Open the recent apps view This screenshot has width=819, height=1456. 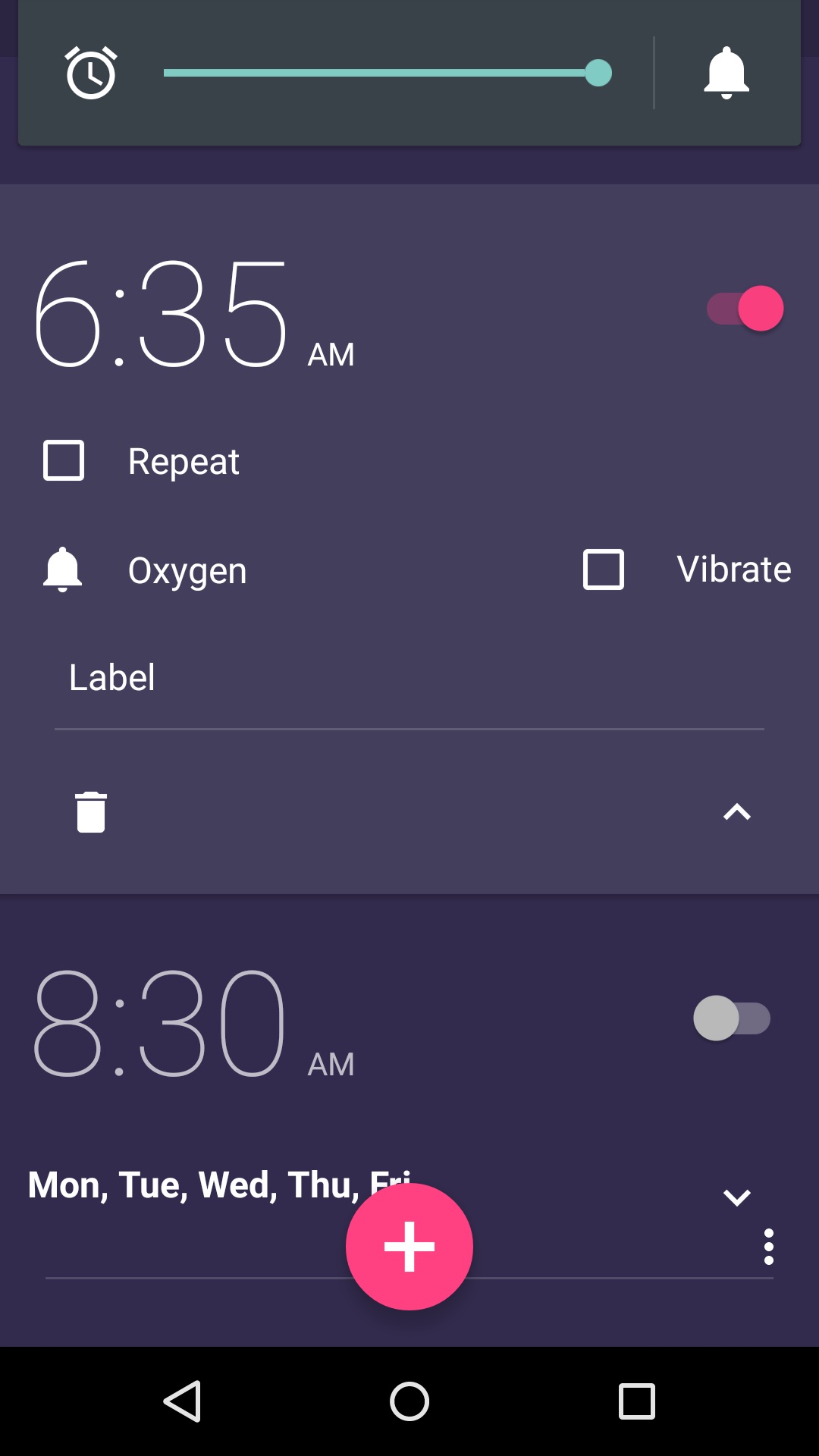tap(637, 1401)
